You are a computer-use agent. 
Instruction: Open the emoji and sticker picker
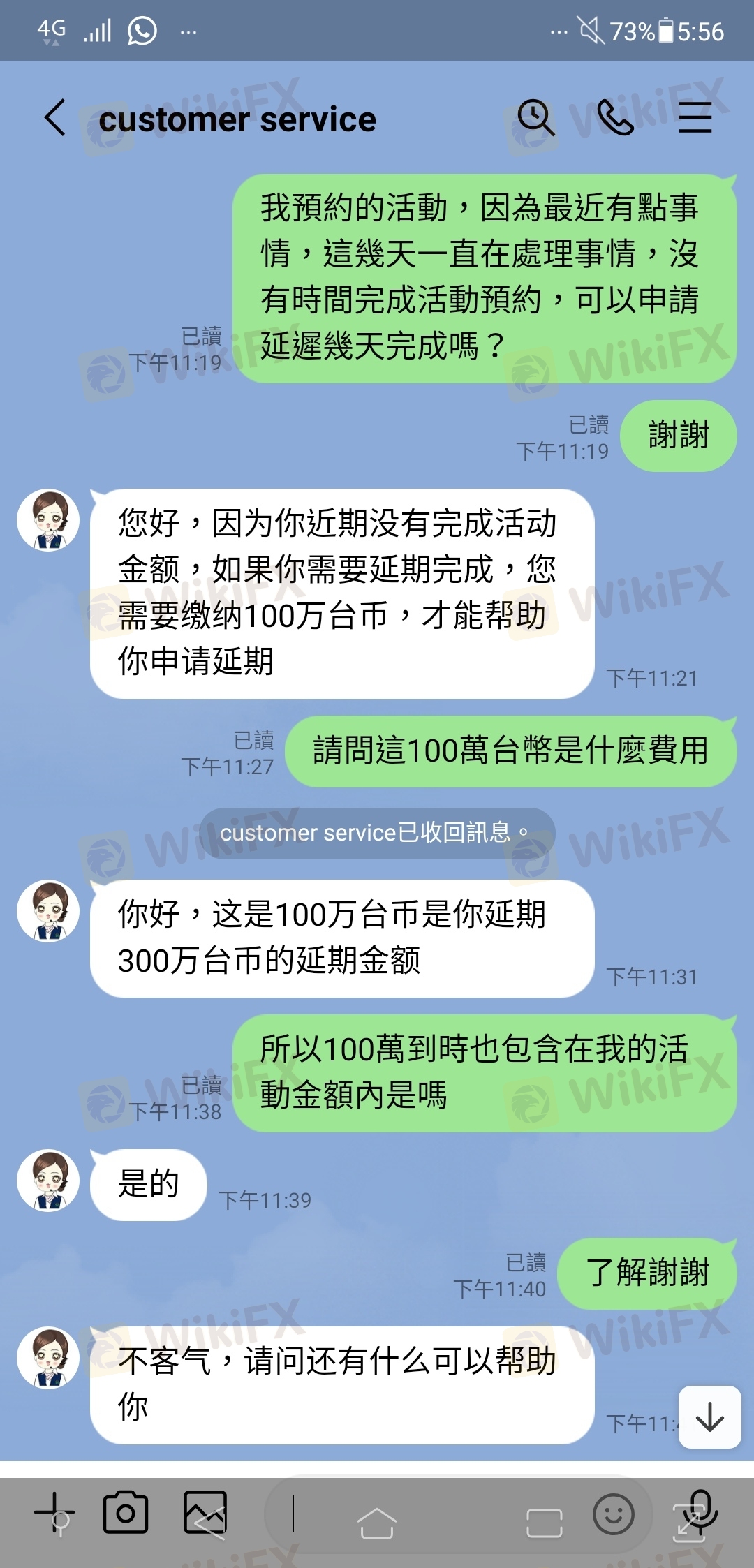[x=613, y=1514]
